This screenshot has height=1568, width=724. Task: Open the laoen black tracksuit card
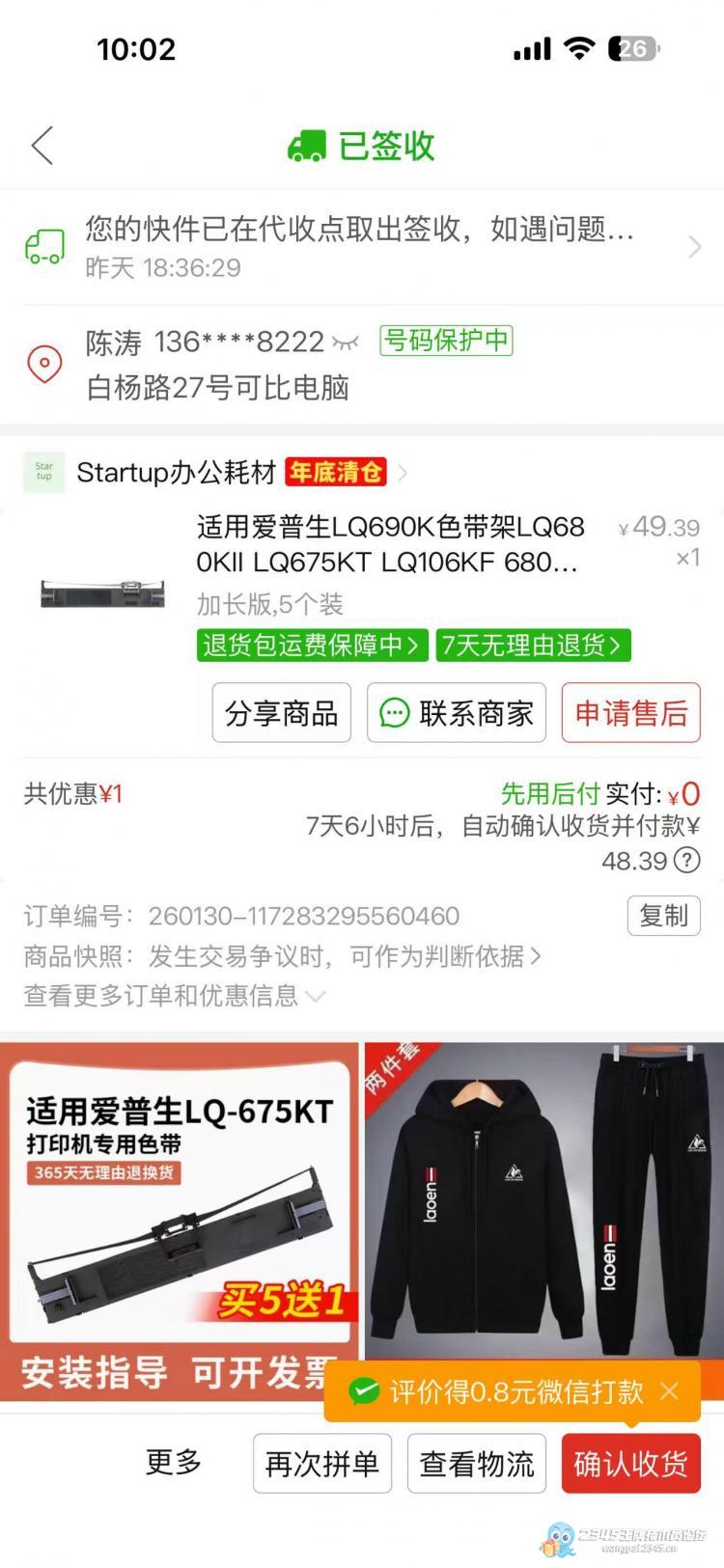click(x=544, y=1197)
